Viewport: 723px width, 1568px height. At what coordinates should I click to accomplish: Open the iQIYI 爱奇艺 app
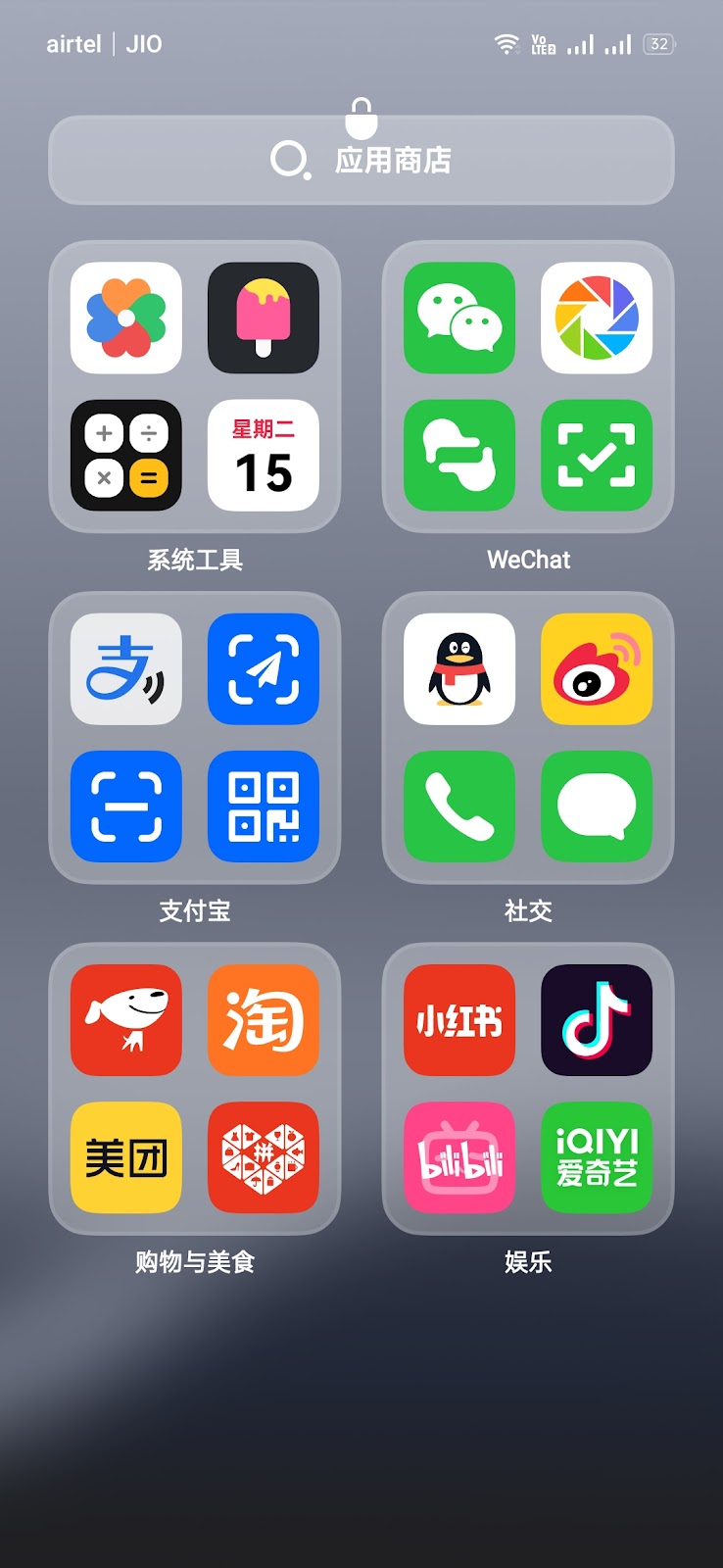pos(597,1157)
